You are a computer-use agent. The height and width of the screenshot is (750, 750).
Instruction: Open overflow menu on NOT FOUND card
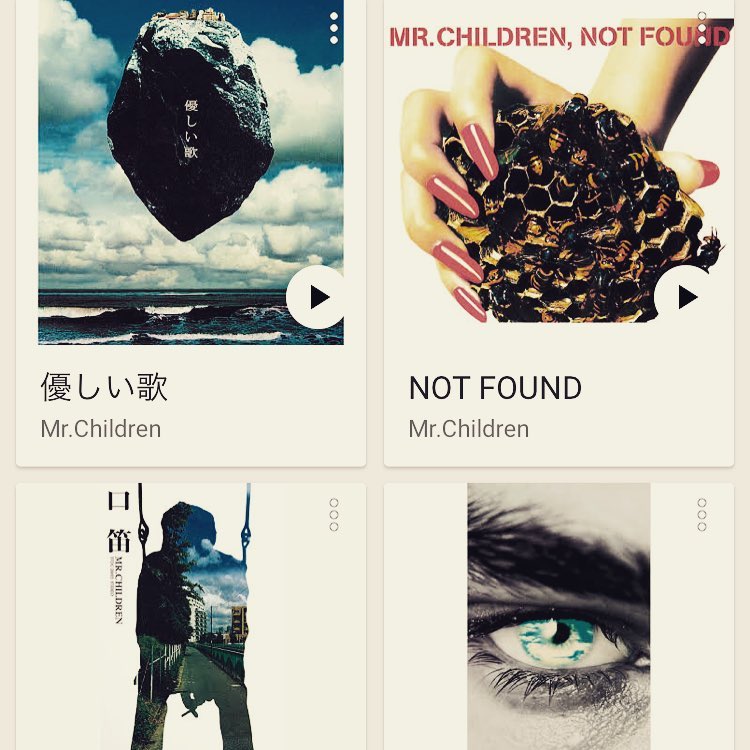click(702, 28)
